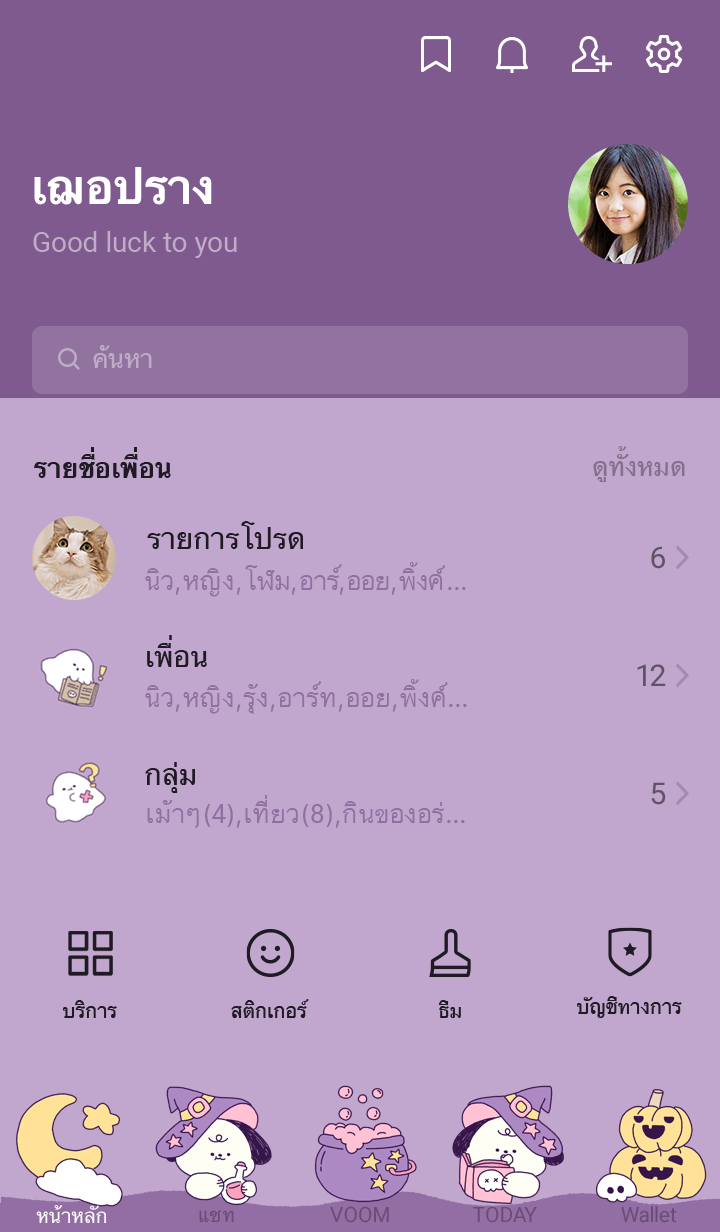The width and height of the screenshot is (720, 1232).
Task: Switch to the TODAY tab
Action: 505,1160
